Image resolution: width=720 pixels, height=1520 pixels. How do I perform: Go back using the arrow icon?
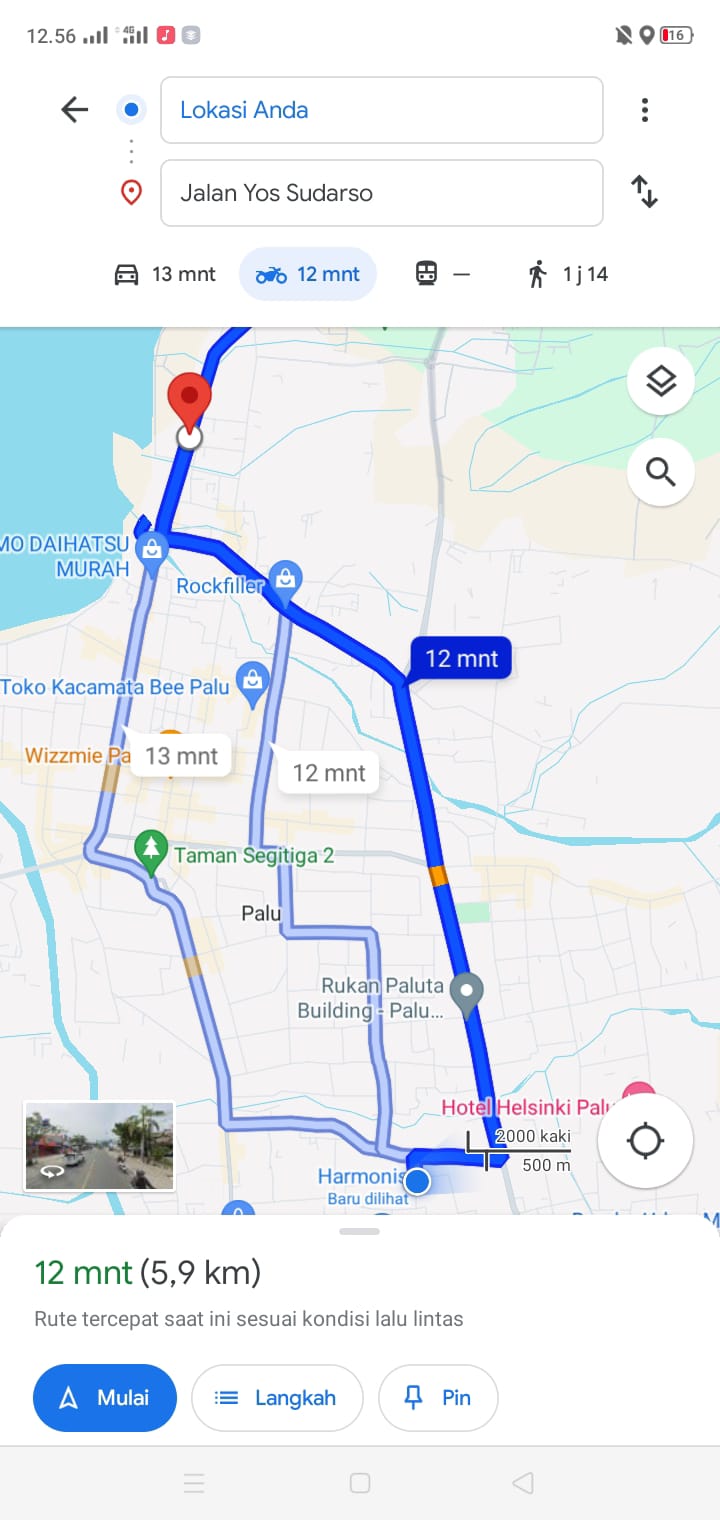(x=75, y=110)
